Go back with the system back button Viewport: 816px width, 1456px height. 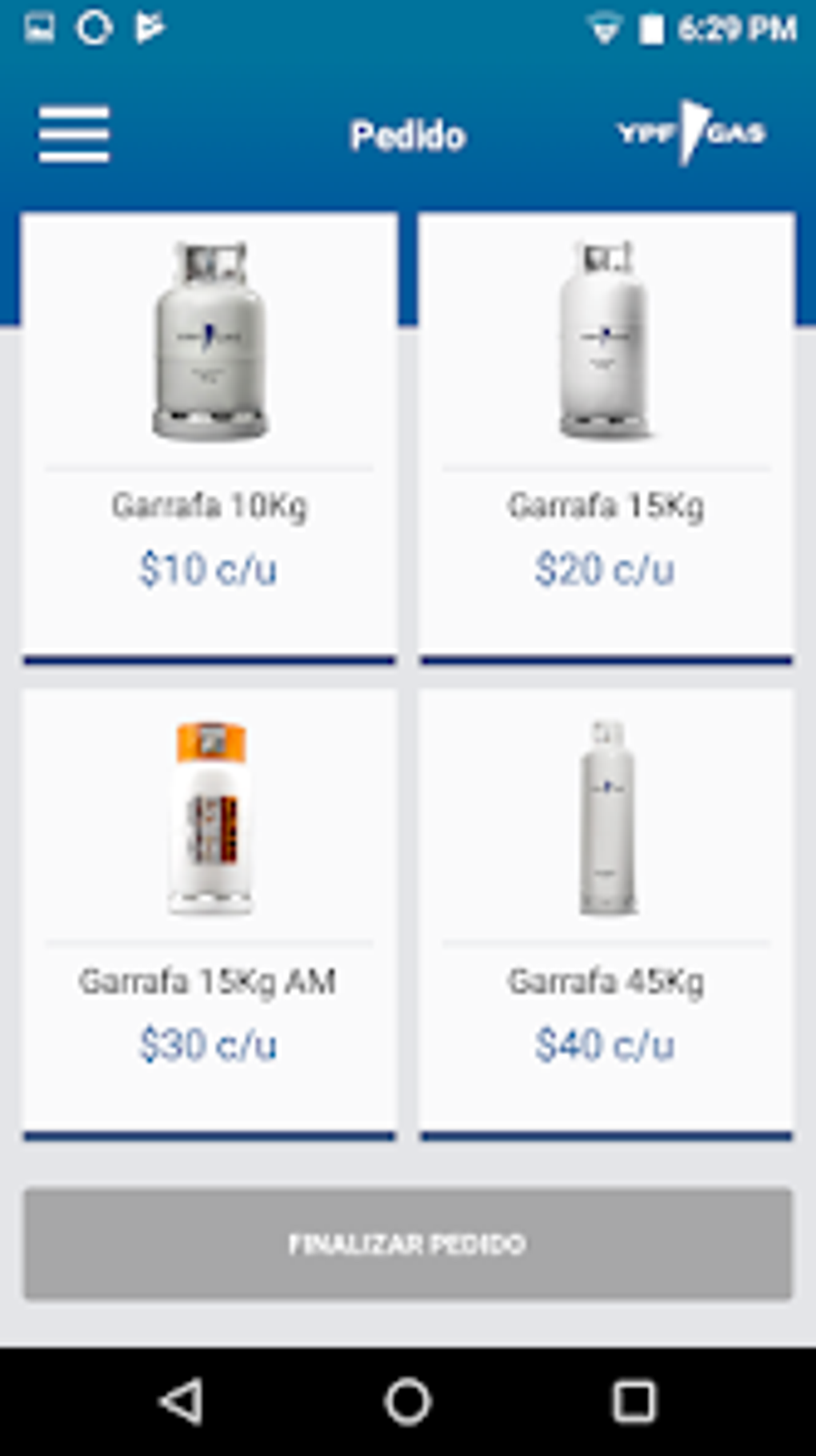(182, 1402)
